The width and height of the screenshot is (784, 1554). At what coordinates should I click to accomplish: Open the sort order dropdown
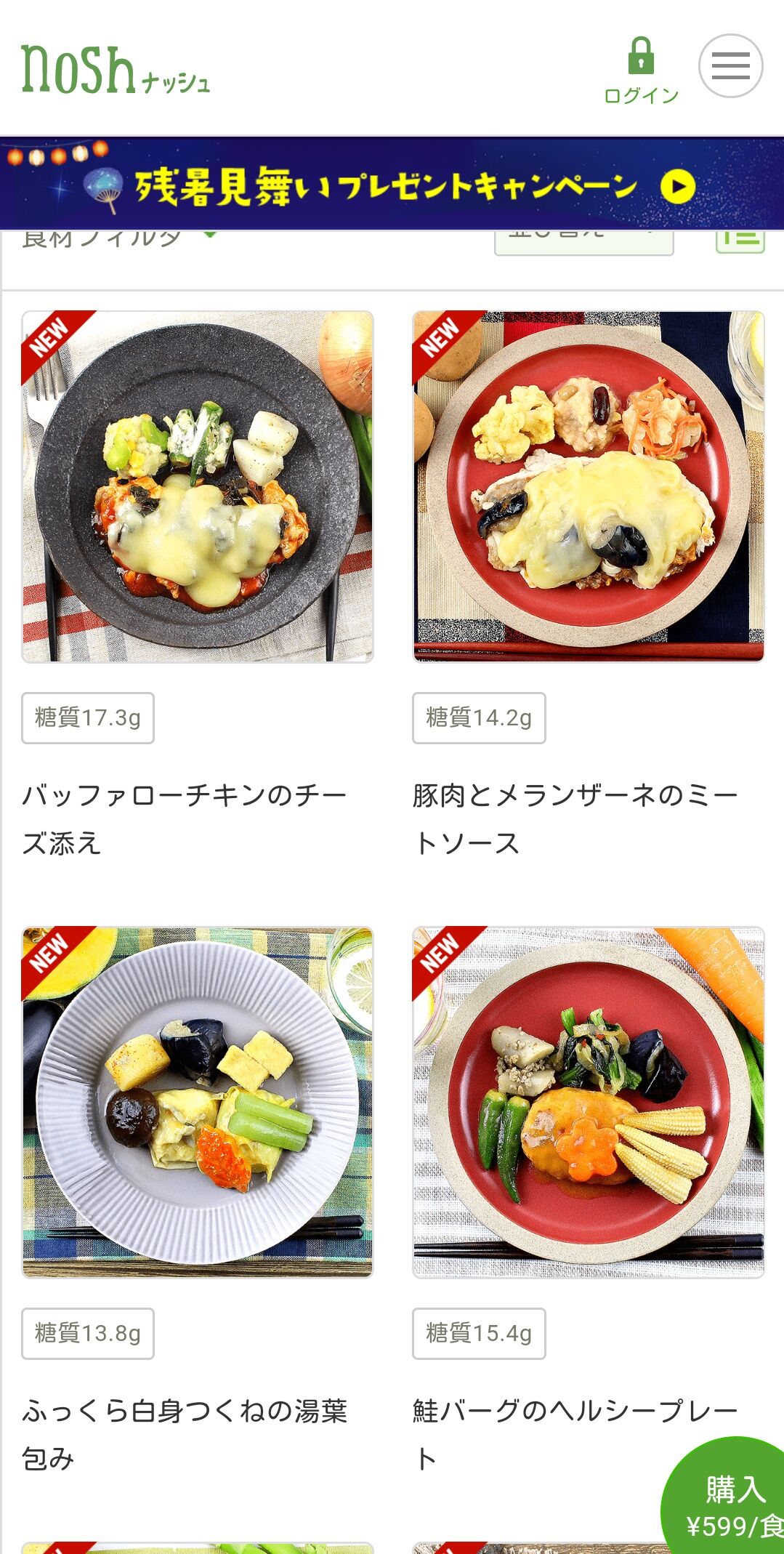click(x=583, y=242)
